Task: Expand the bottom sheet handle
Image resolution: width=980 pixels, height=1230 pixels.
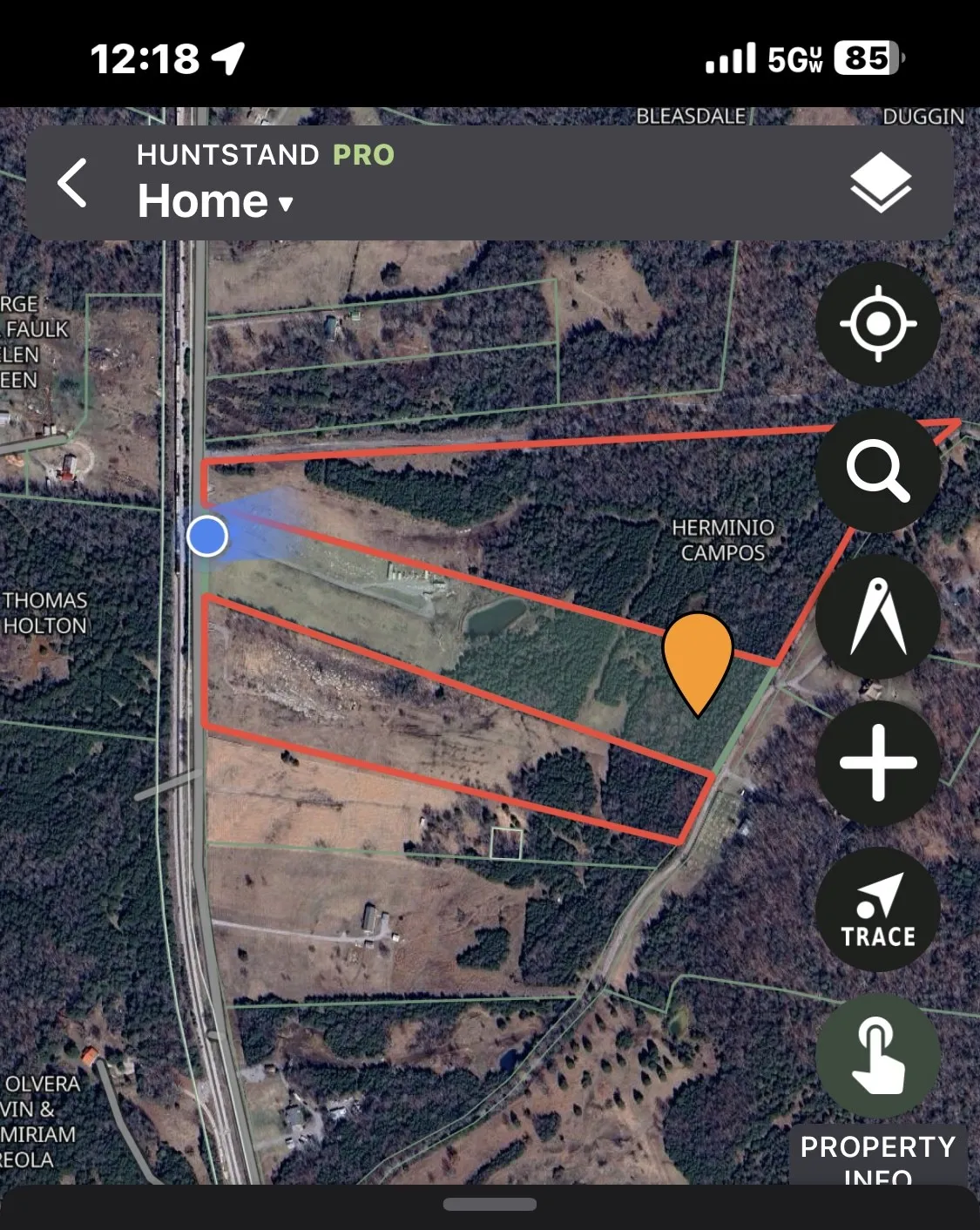Action: [x=490, y=1205]
